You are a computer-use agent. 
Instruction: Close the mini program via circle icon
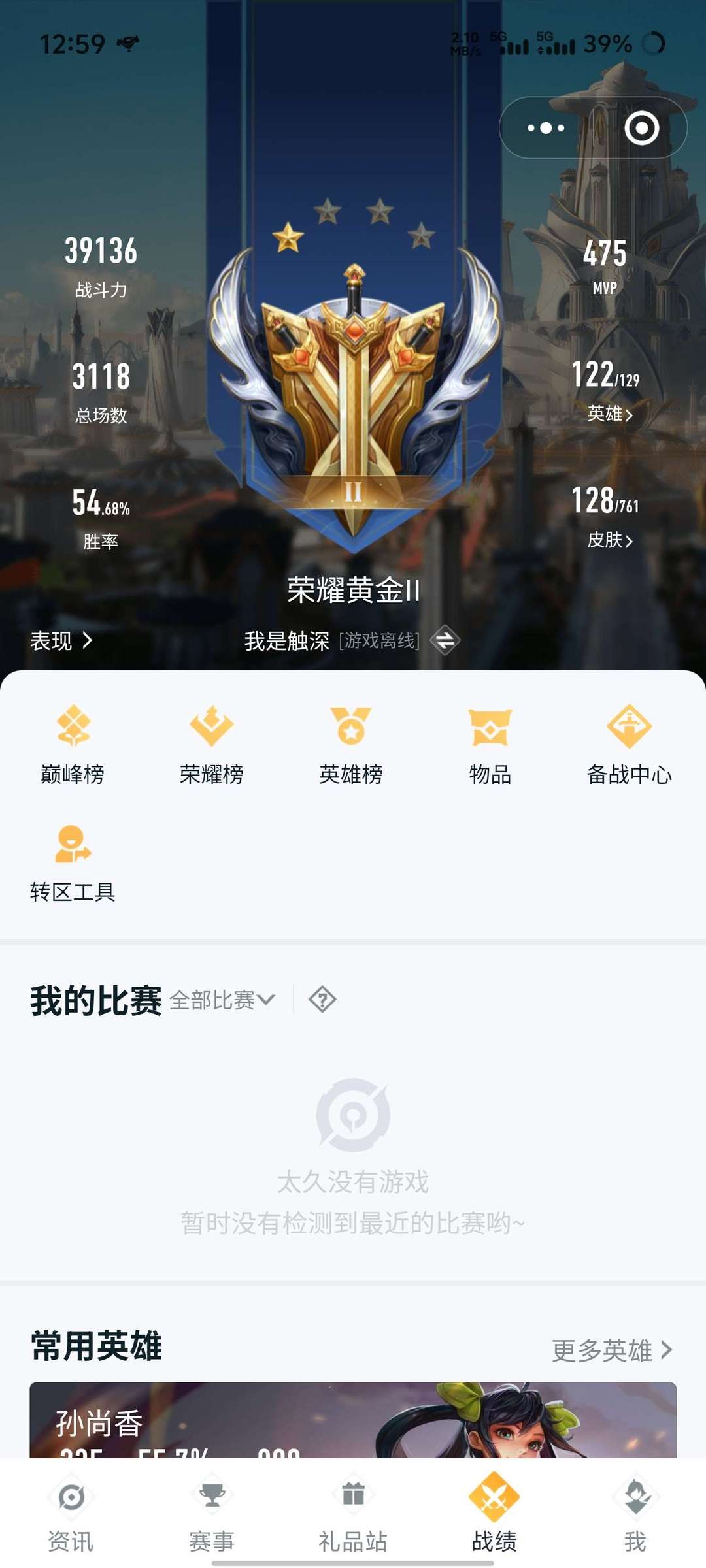[x=641, y=128]
